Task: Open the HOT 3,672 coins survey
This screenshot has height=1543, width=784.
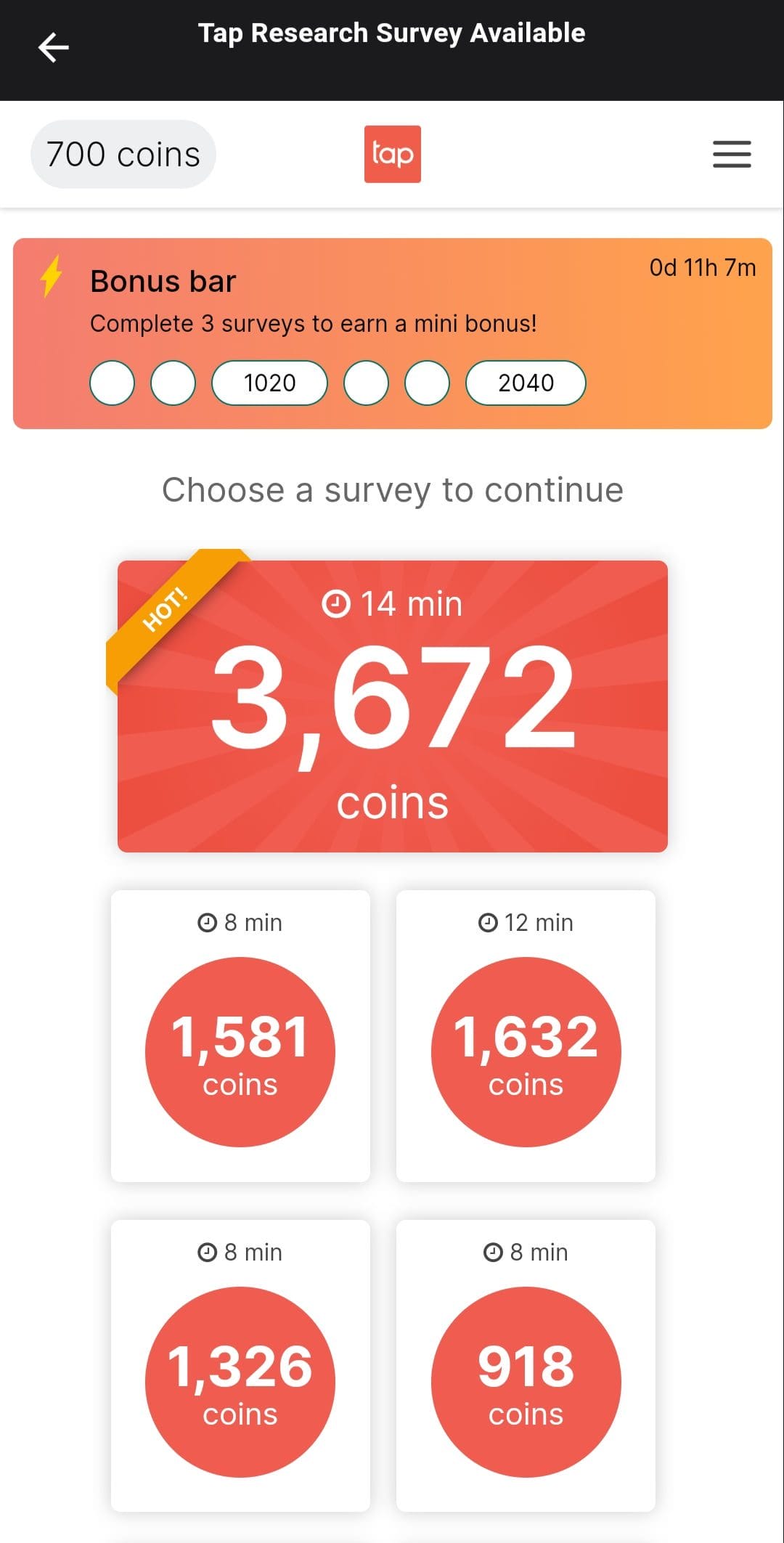Action: pyautogui.click(x=392, y=706)
